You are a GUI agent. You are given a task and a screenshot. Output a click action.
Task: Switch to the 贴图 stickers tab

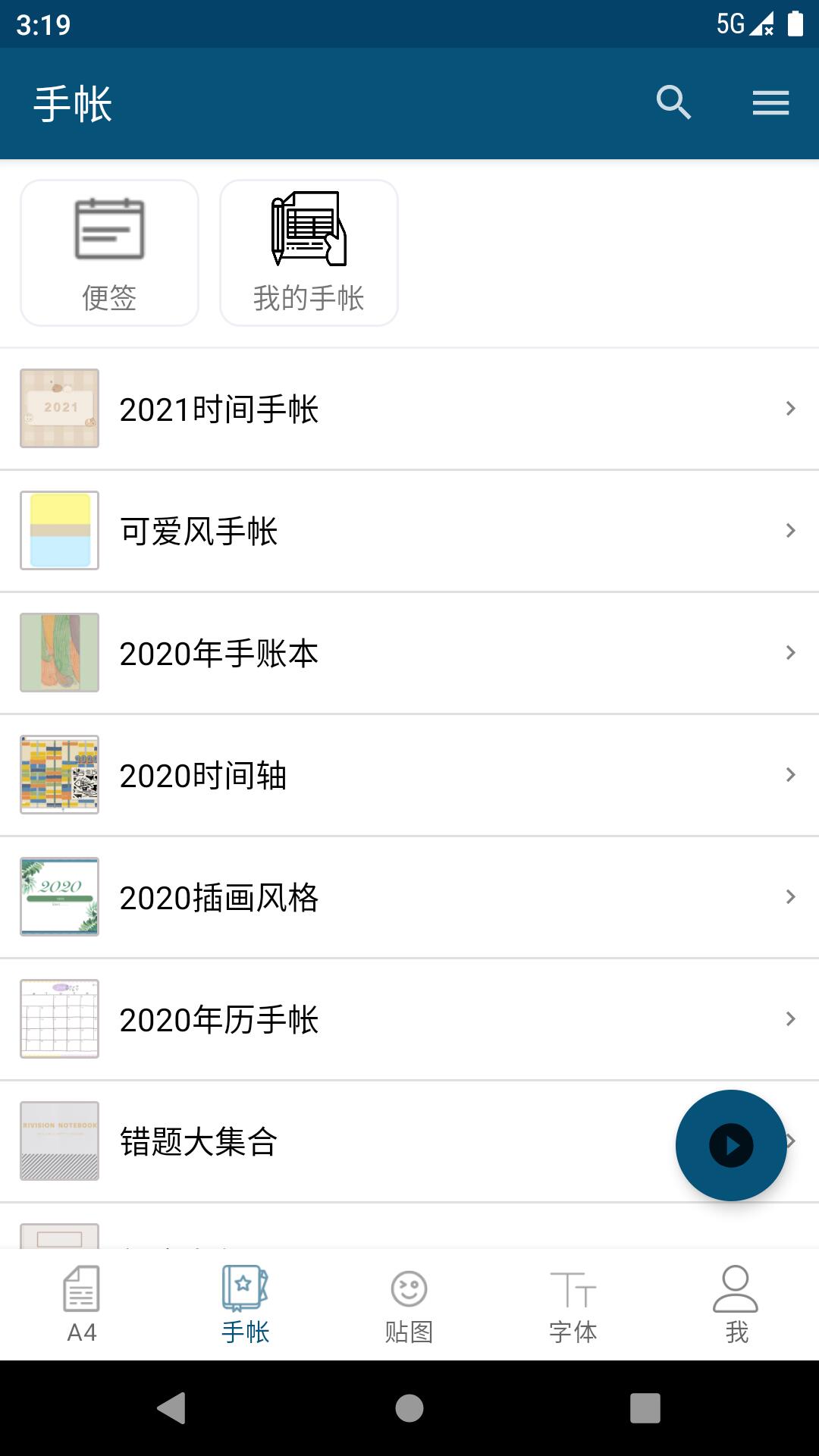click(409, 1304)
